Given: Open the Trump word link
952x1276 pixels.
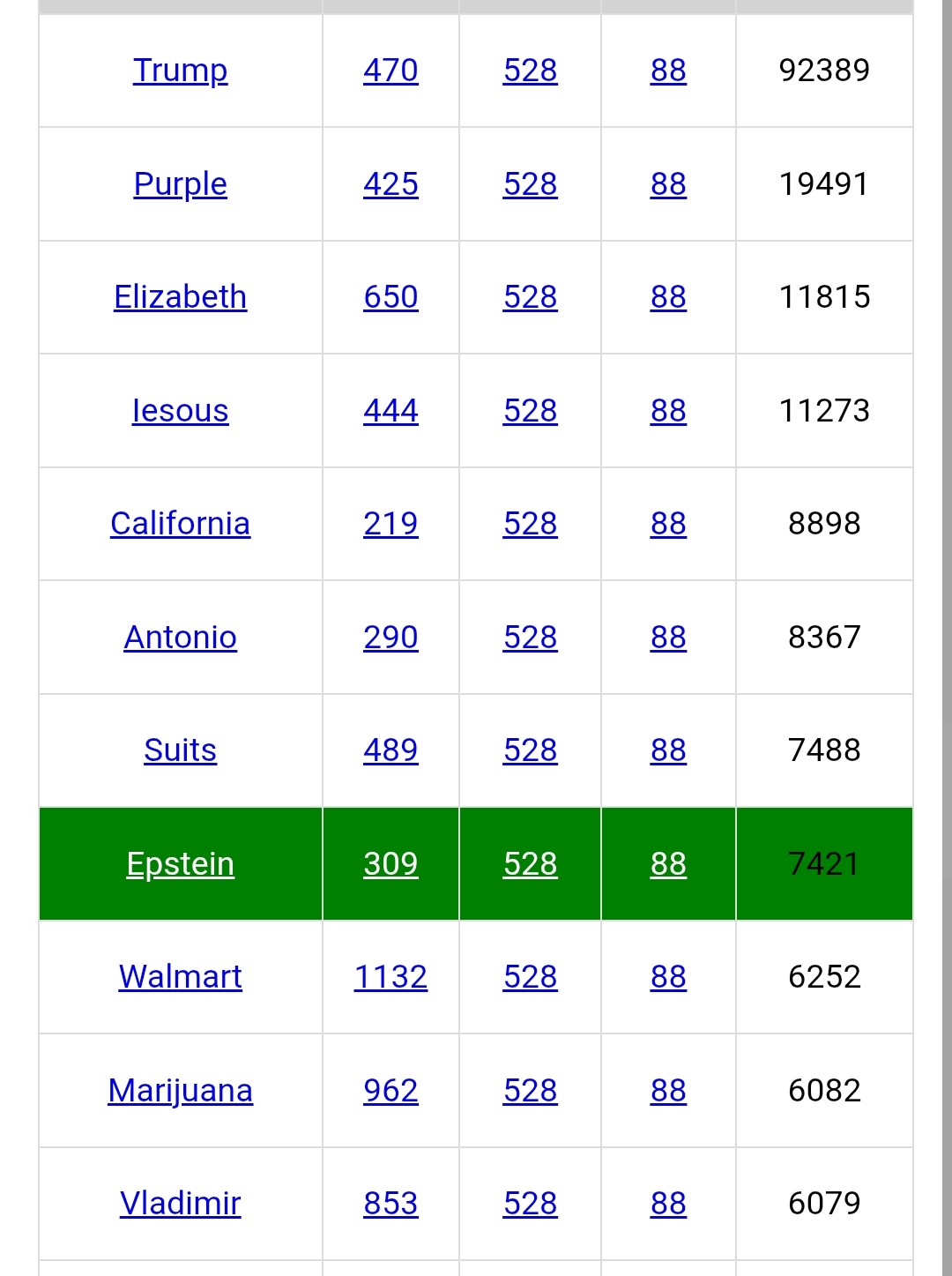Looking at the screenshot, I should tap(180, 71).
